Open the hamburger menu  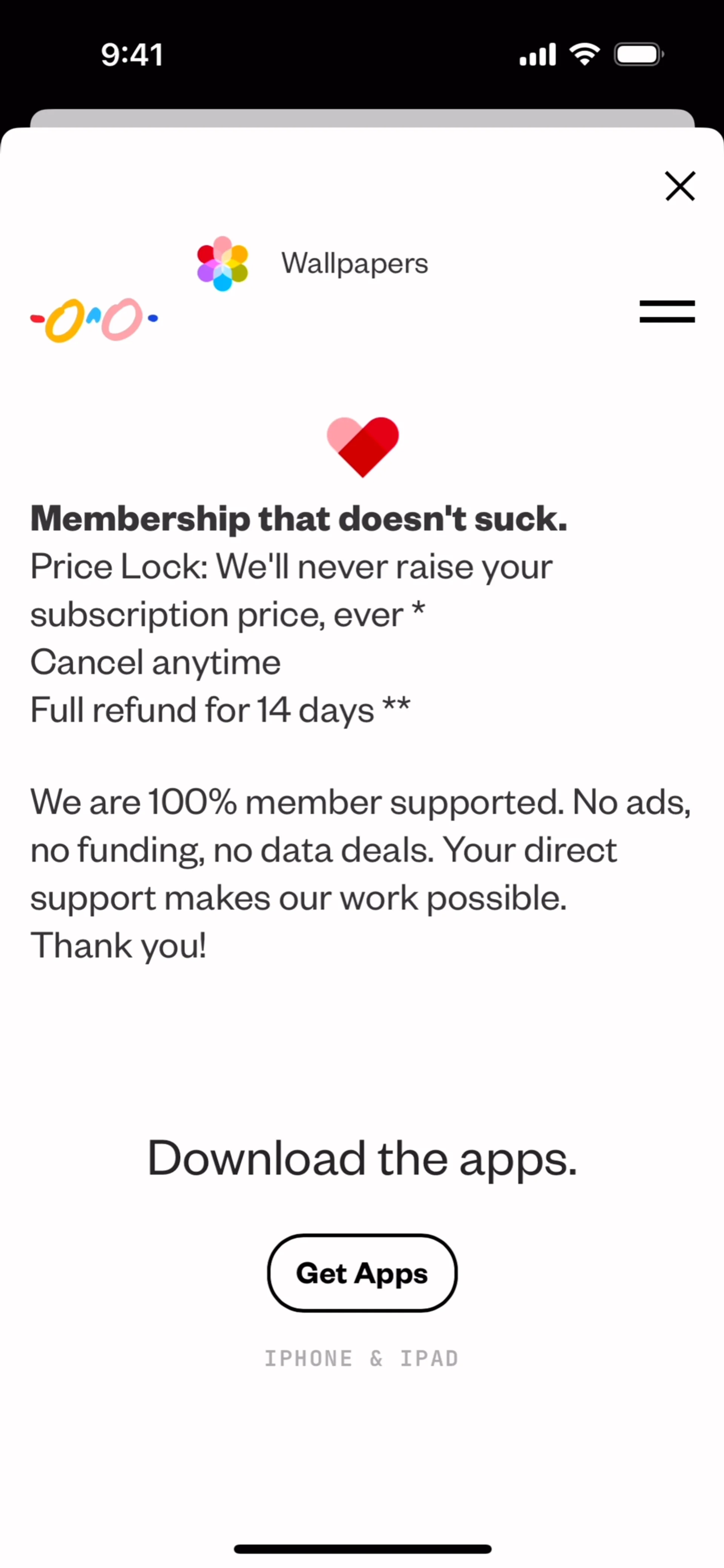(667, 311)
